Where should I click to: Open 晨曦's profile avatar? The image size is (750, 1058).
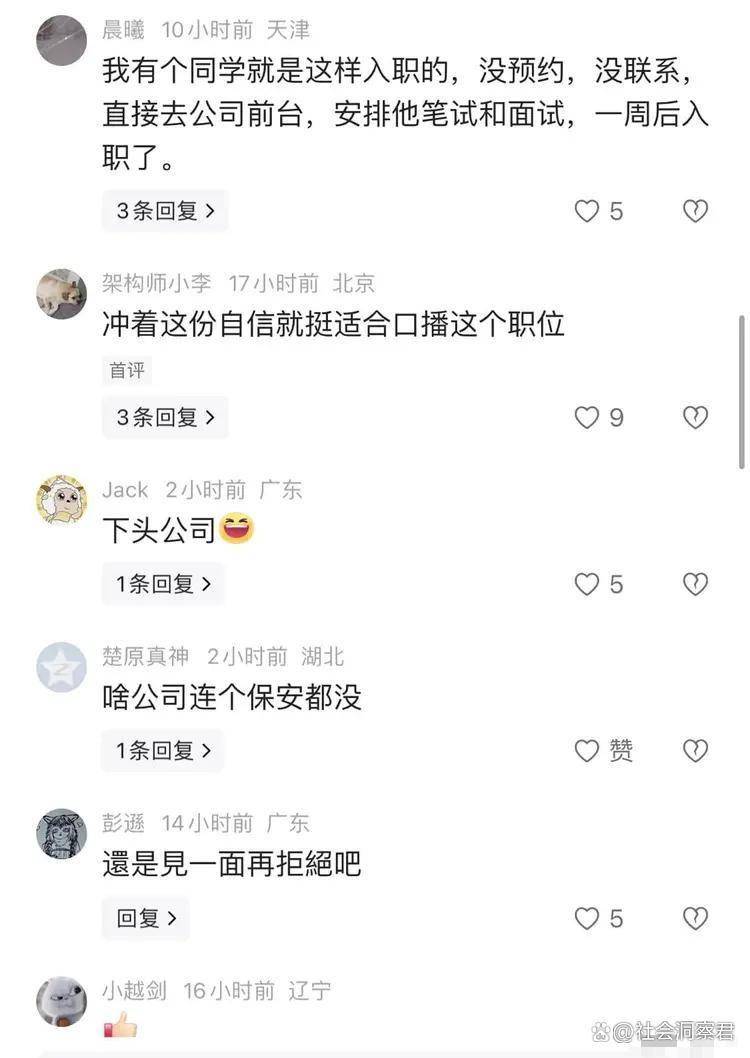[x=62, y=41]
